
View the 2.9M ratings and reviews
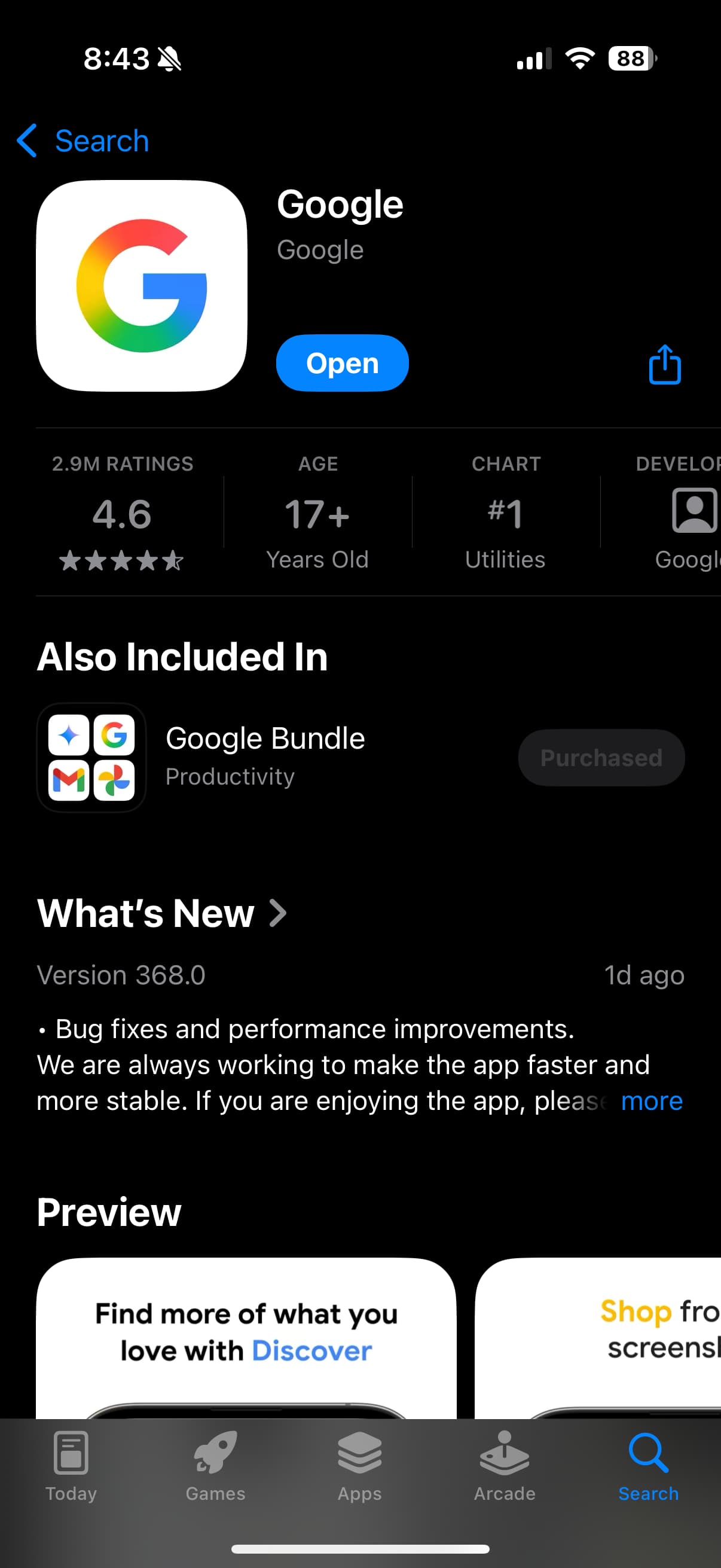tap(123, 513)
